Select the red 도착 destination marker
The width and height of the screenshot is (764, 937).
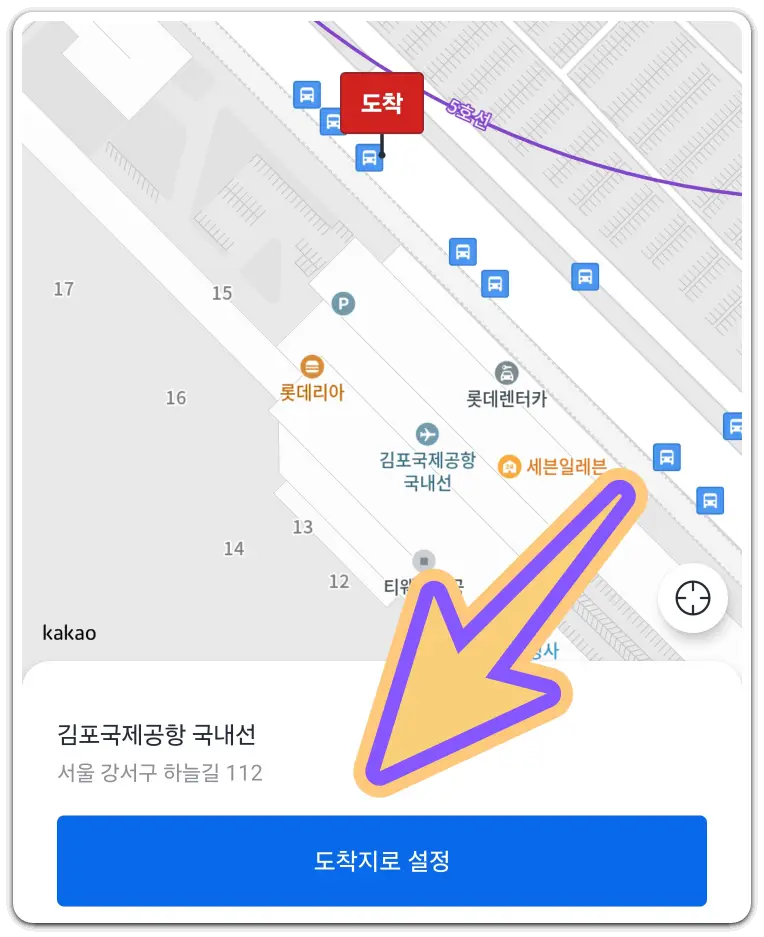point(383,104)
